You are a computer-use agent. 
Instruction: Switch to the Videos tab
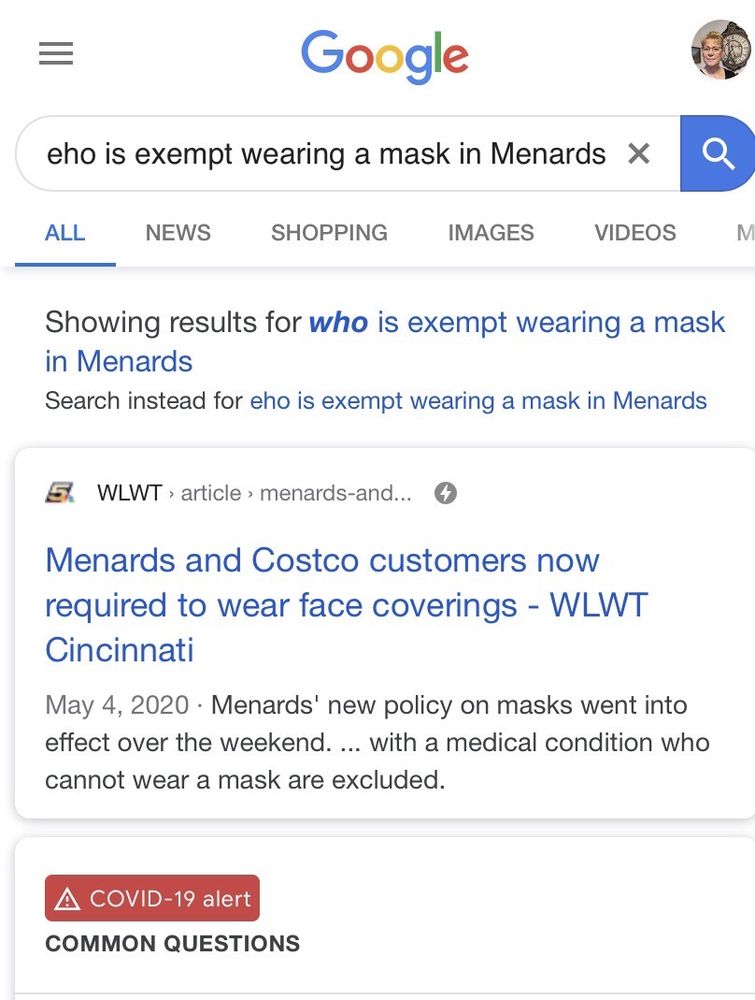coord(635,233)
